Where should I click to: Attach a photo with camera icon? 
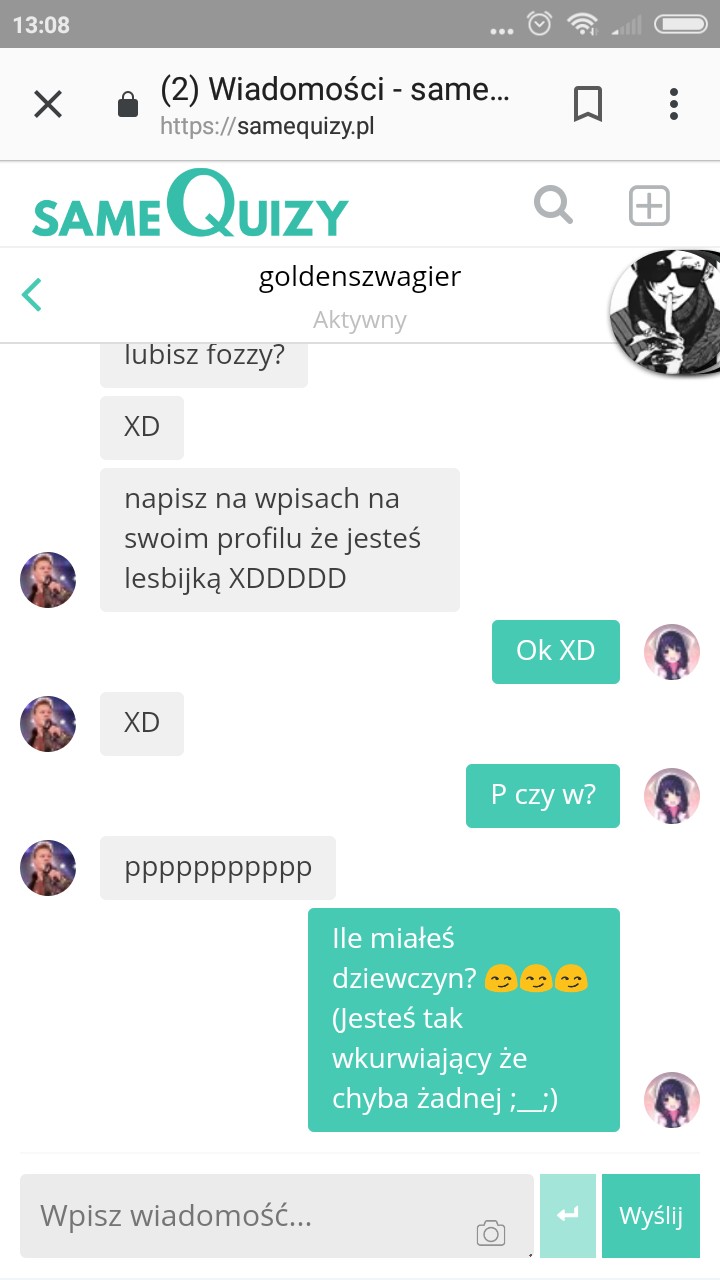click(490, 1233)
